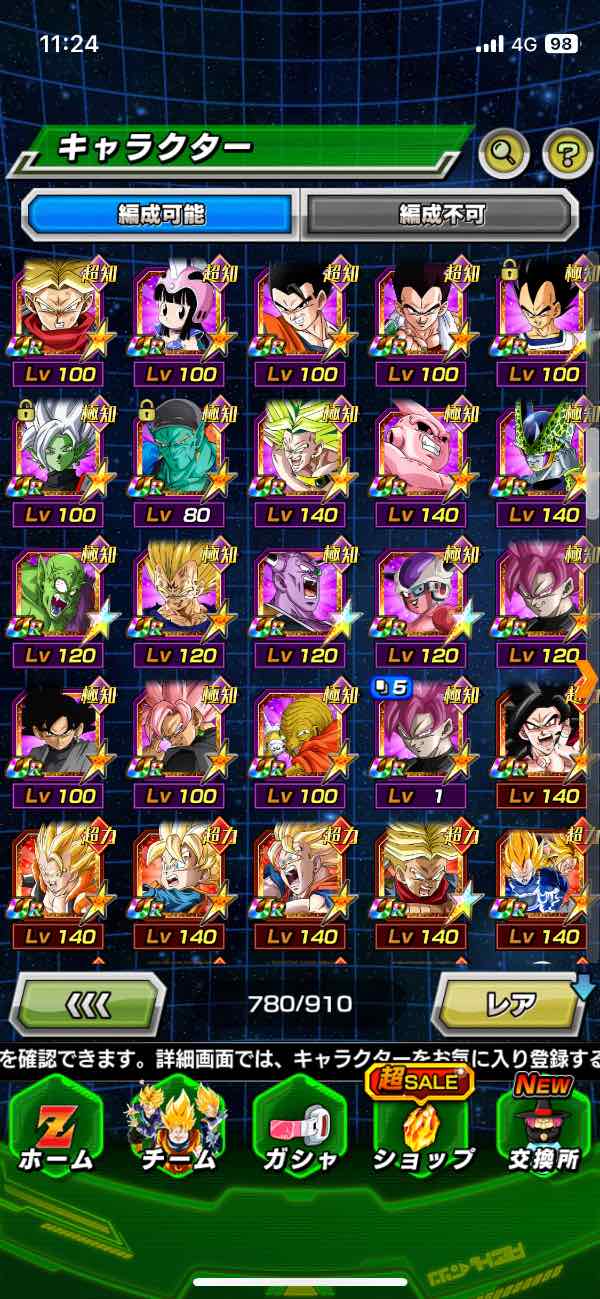The image size is (600, 1299).
Task: Switch to the 編成可能 tab
Action: pos(160,214)
